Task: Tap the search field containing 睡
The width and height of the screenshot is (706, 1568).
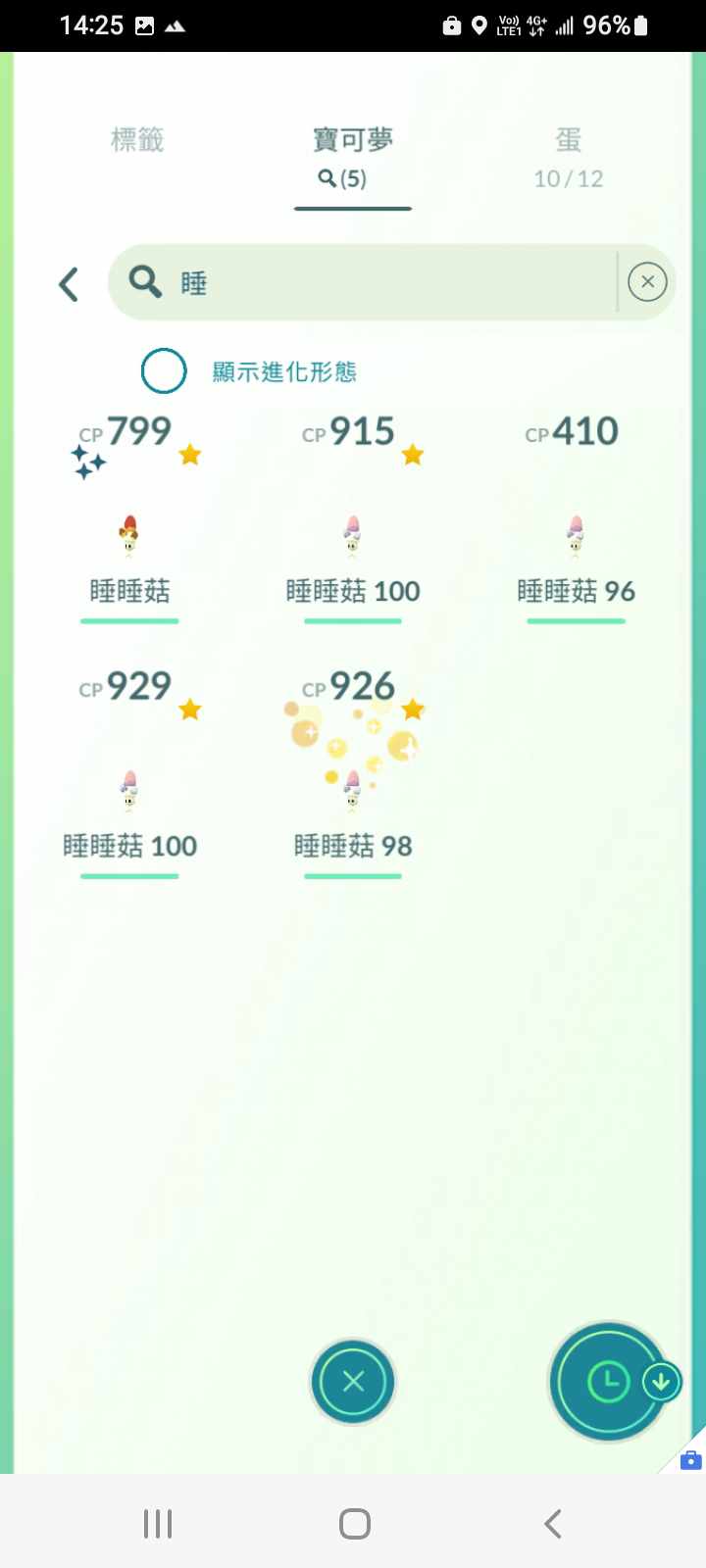Action: (382, 282)
